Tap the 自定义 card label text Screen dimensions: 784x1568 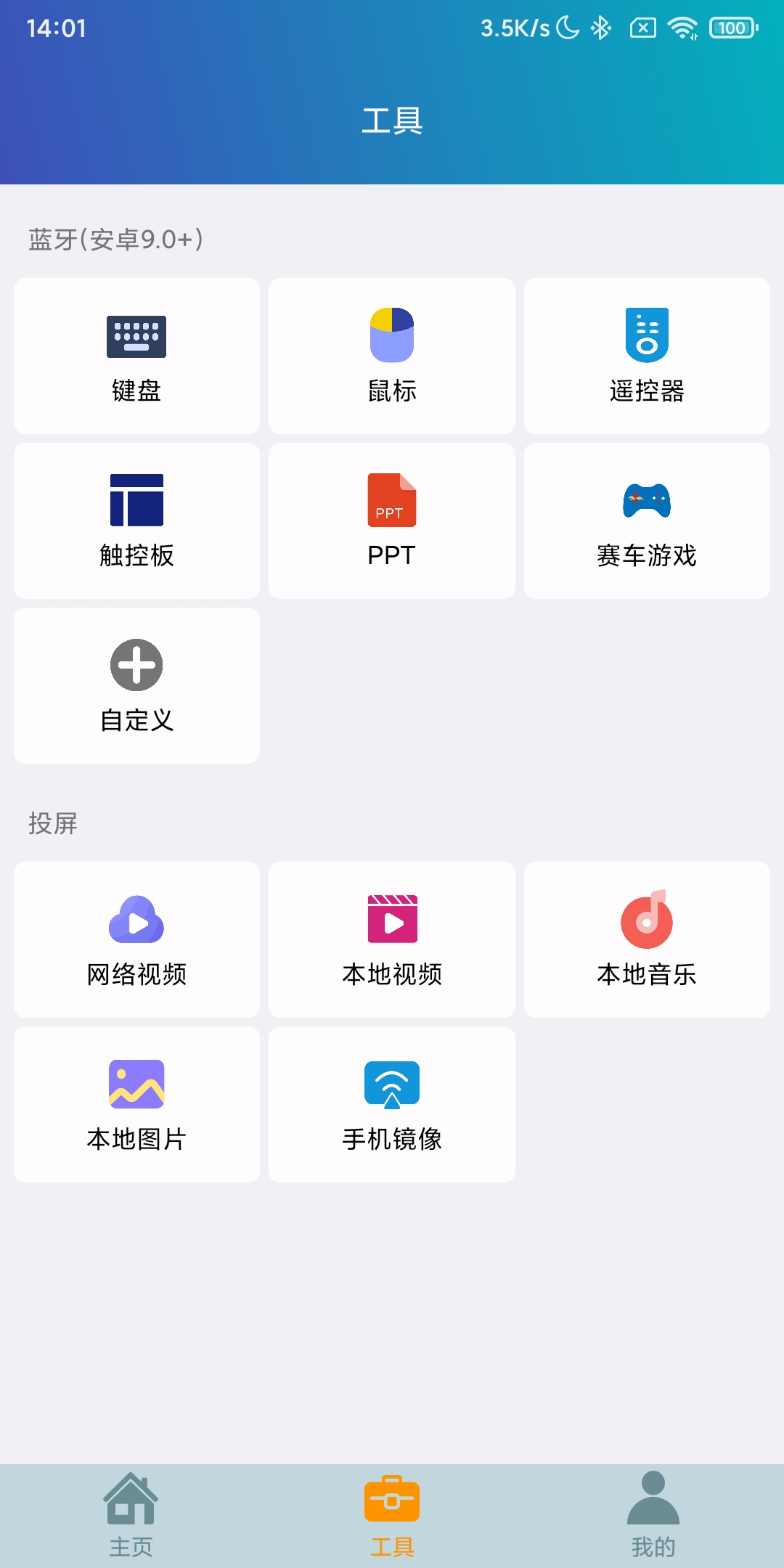(x=136, y=721)
